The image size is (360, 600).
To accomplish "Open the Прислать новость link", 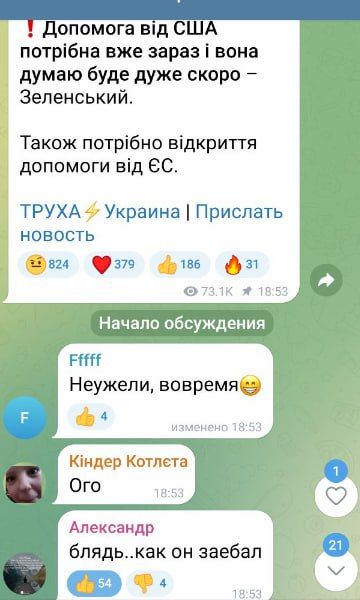I will pos(151,223).
